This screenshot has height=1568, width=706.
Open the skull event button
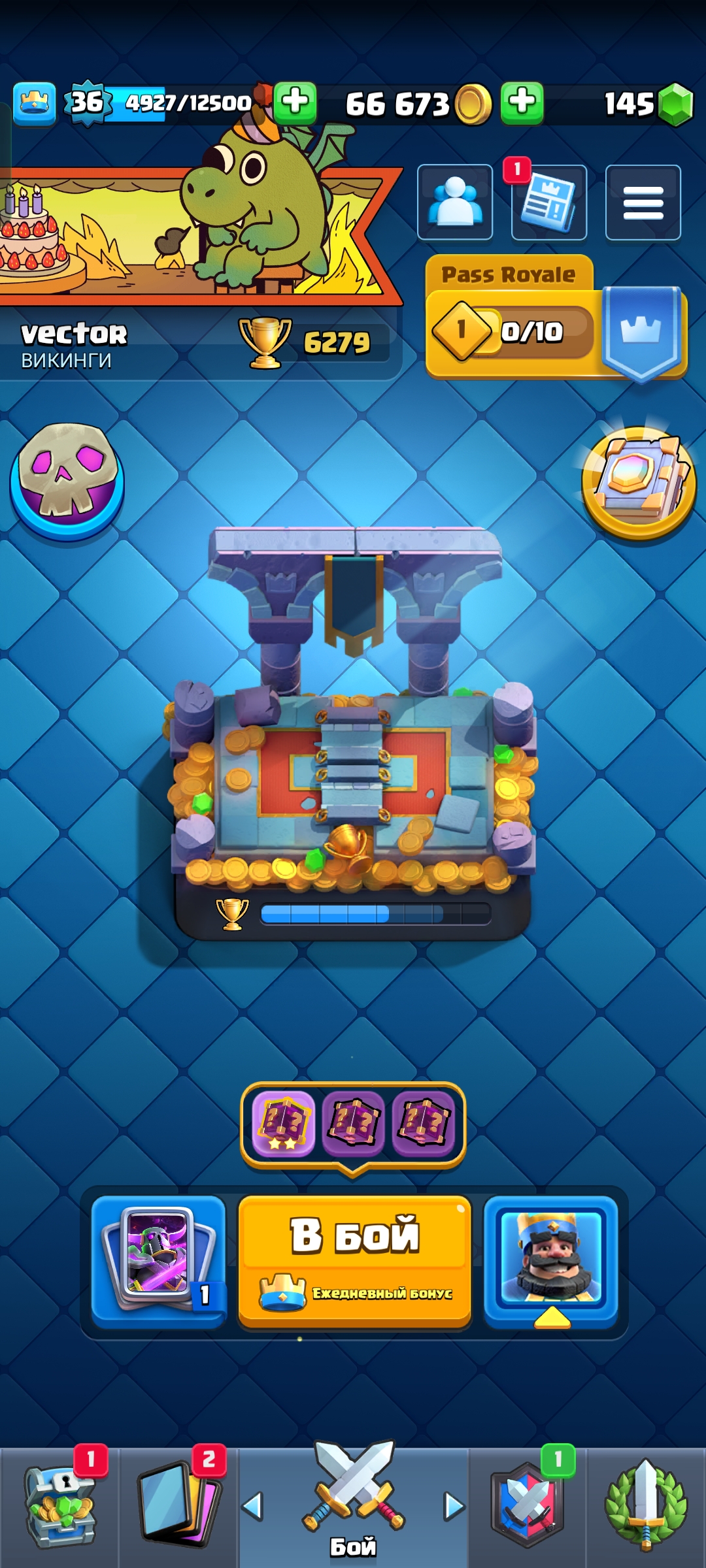(67, 482)
